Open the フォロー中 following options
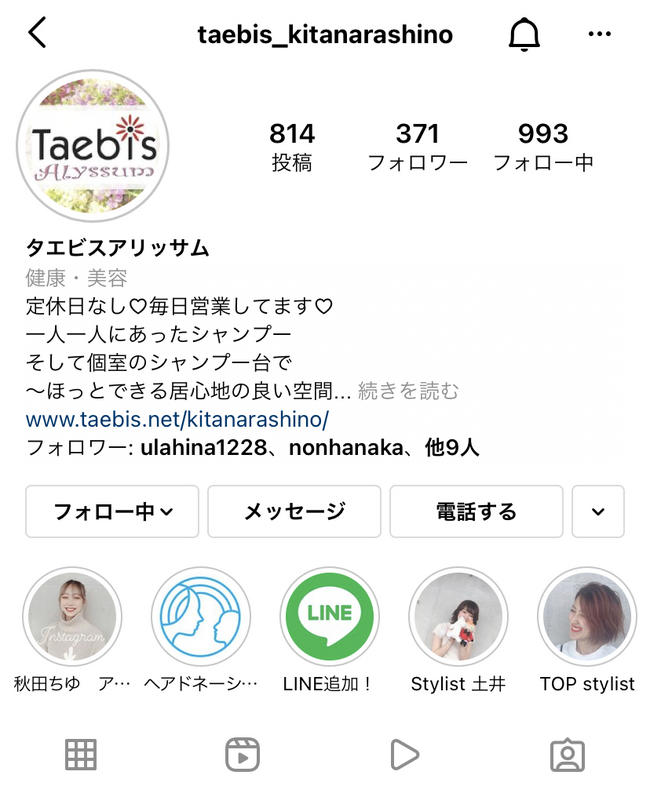 pos(112,511)
